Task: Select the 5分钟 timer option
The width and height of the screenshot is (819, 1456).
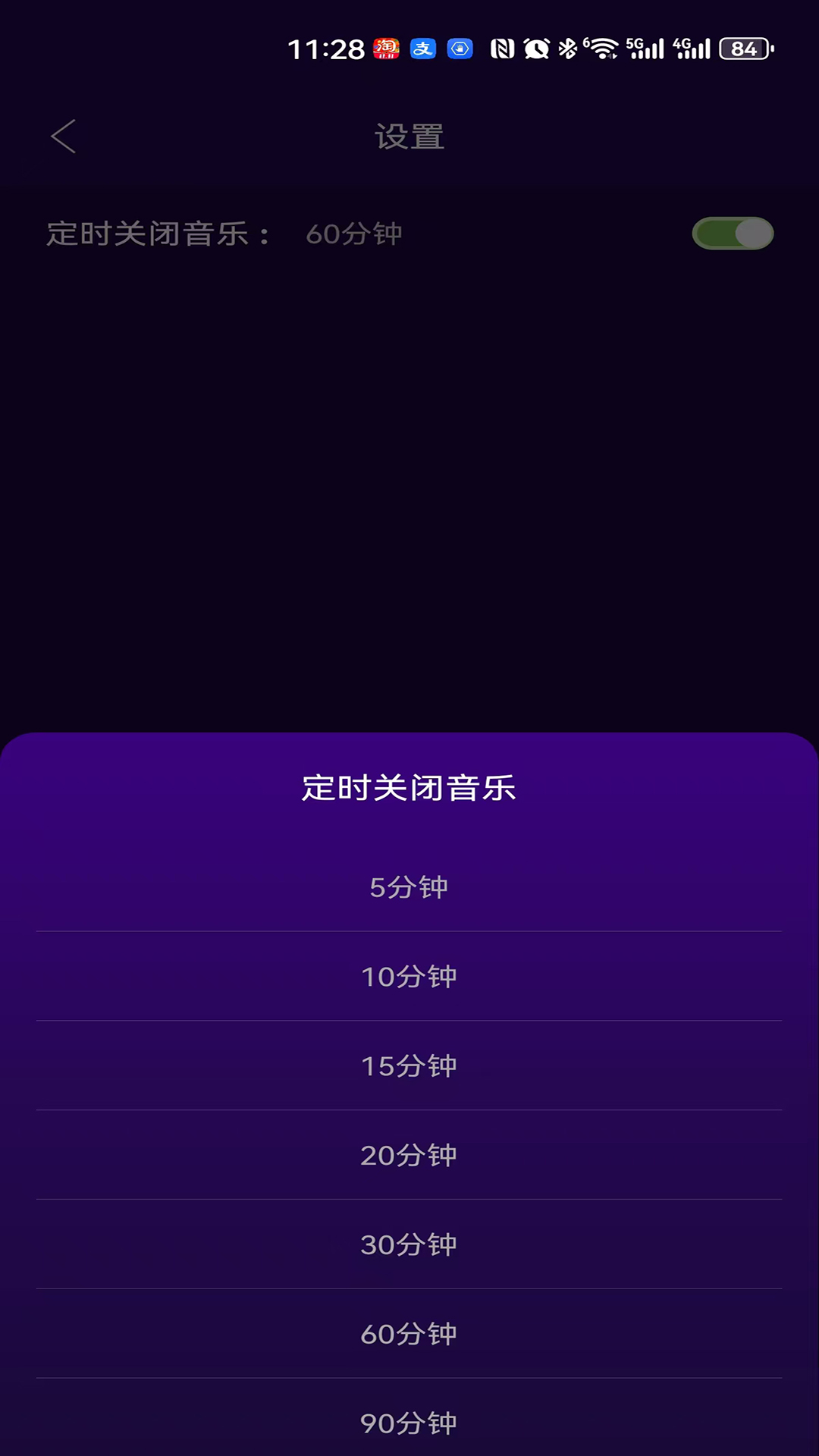Action: tap(409, 887)
